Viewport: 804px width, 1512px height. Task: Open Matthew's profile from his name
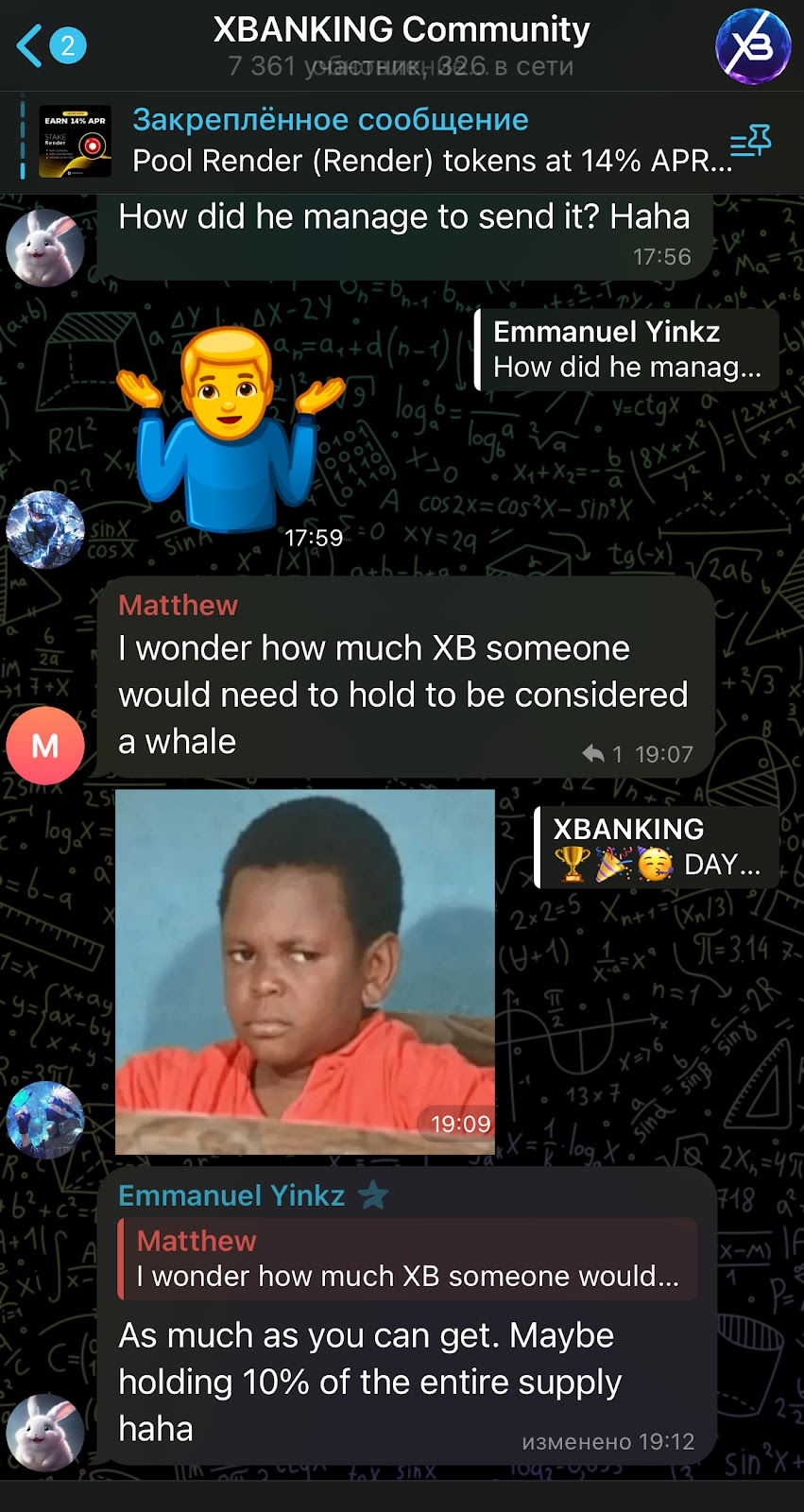point(178,605)
